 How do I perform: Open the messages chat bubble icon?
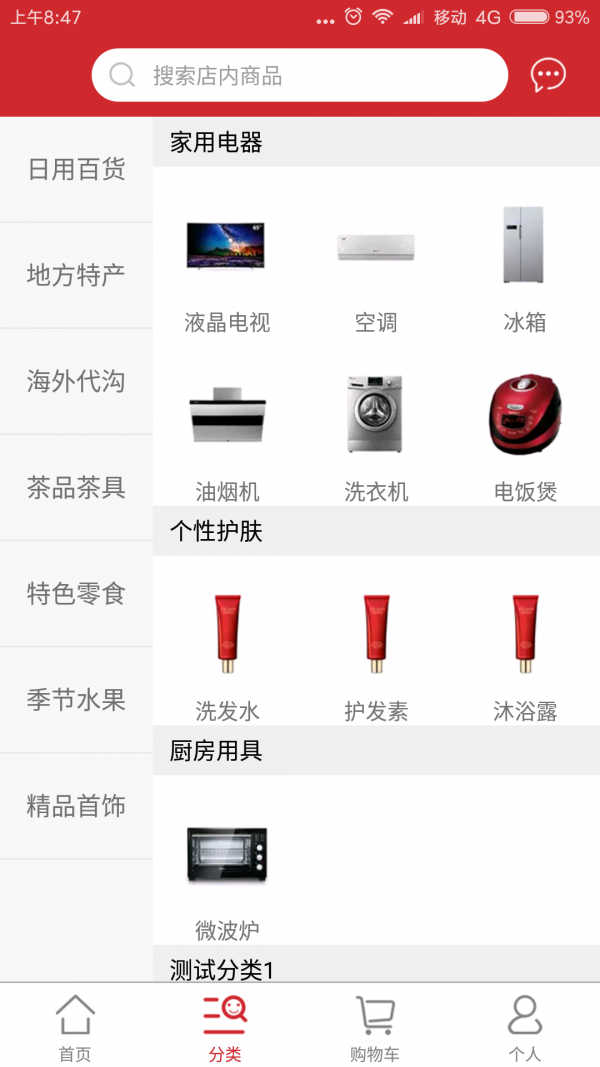[x=547, y=75]
